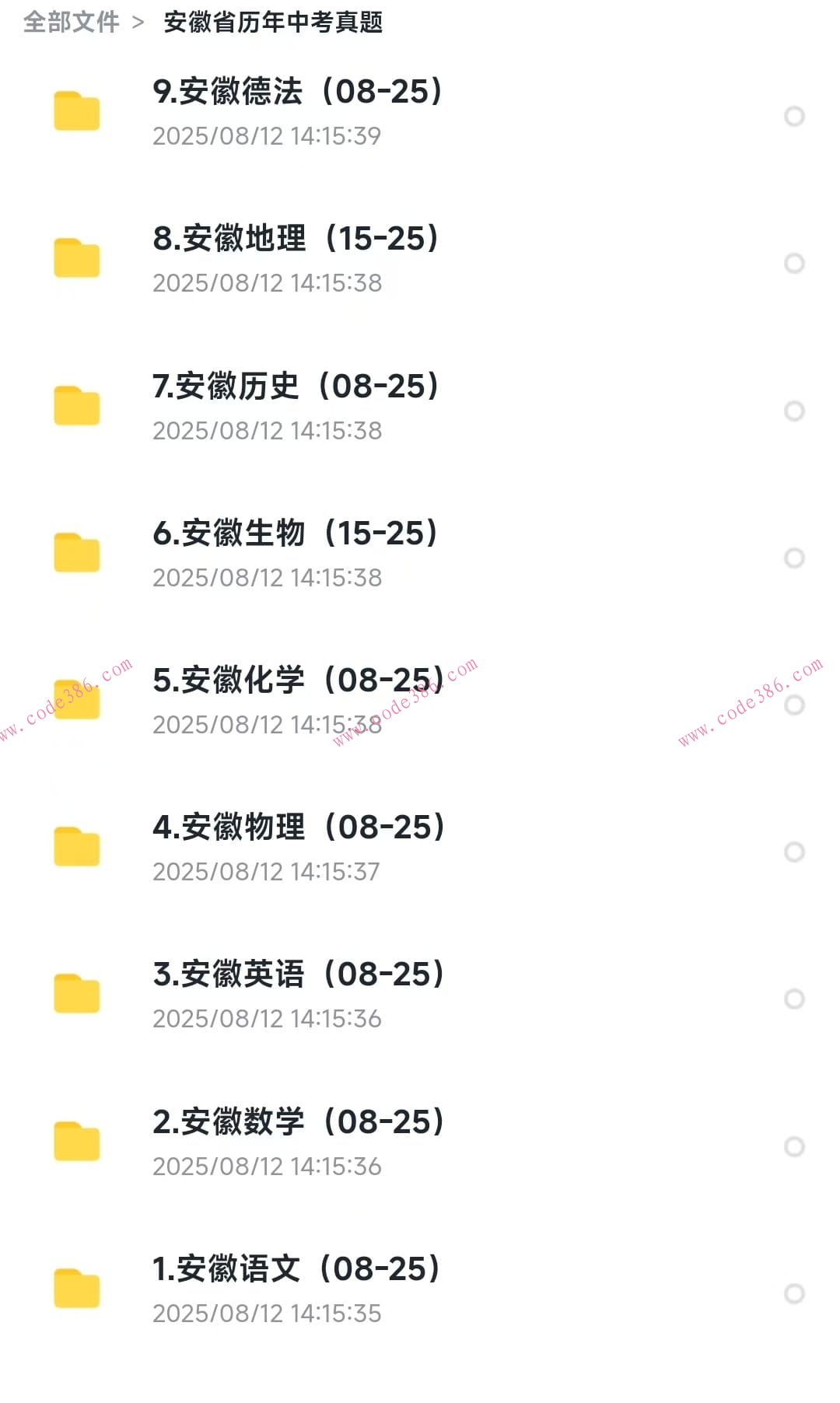The height and width of the screenshot is (1403, 840).
Task: Click the breadcrumb separator arrow
Action: [x=140, y=23]
